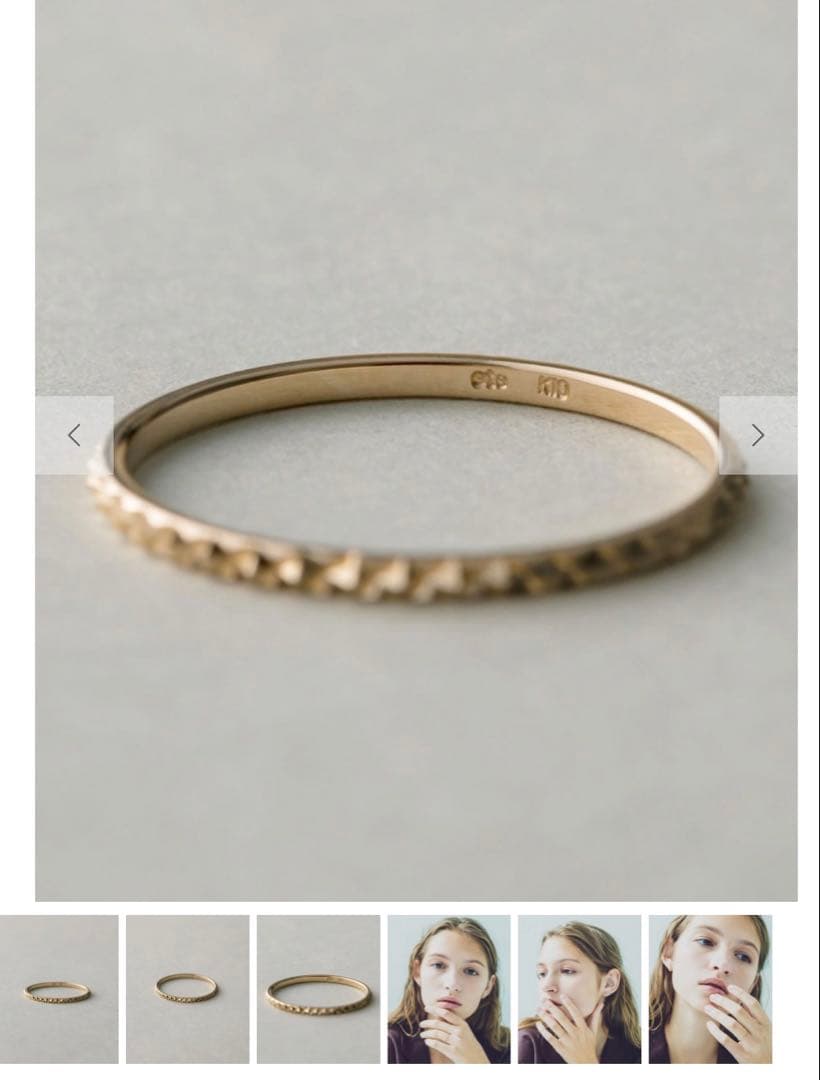Select the first ring thumbnail
Screen dimensions: 820x1080
58,989
